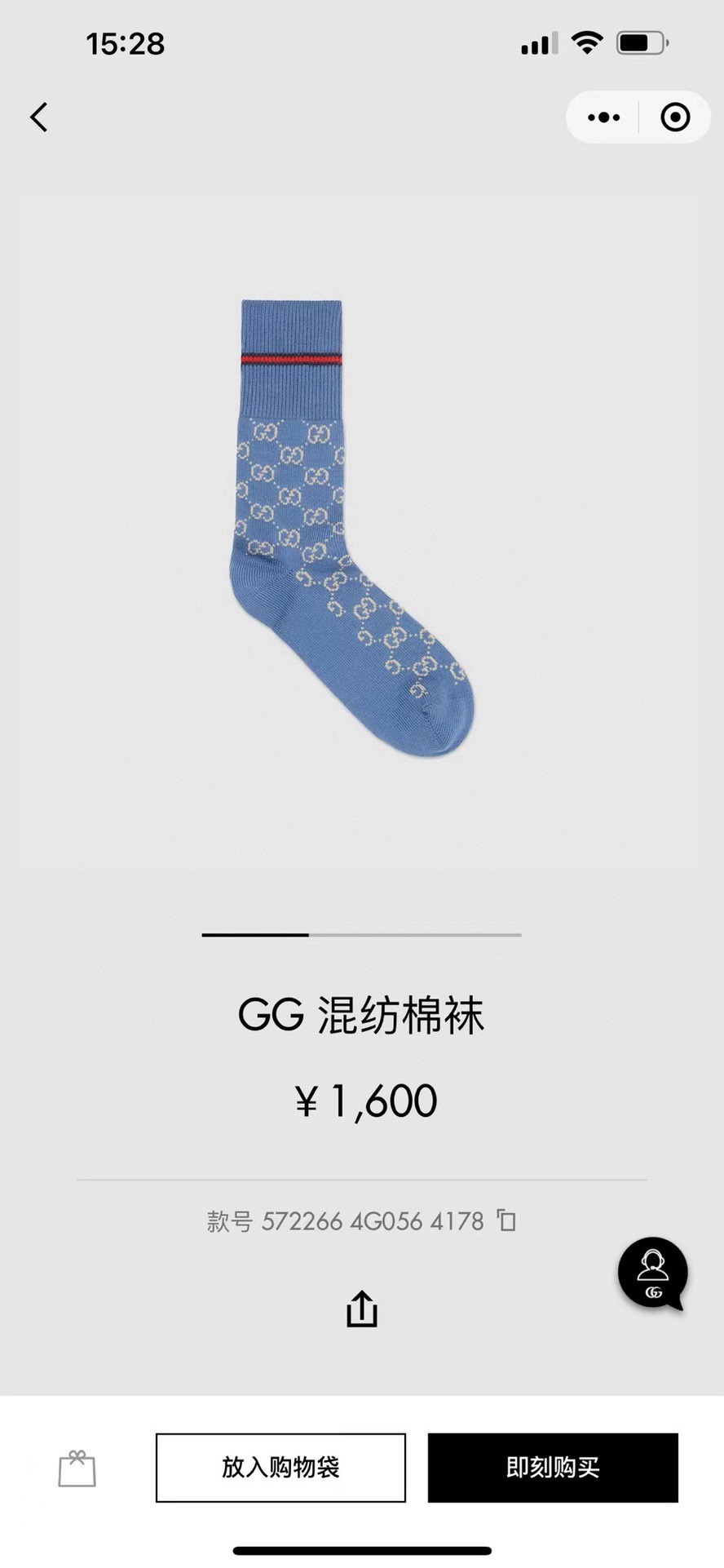Tap 即刻购买 to buy now
724x1568 pixels.
(553, 1468)
